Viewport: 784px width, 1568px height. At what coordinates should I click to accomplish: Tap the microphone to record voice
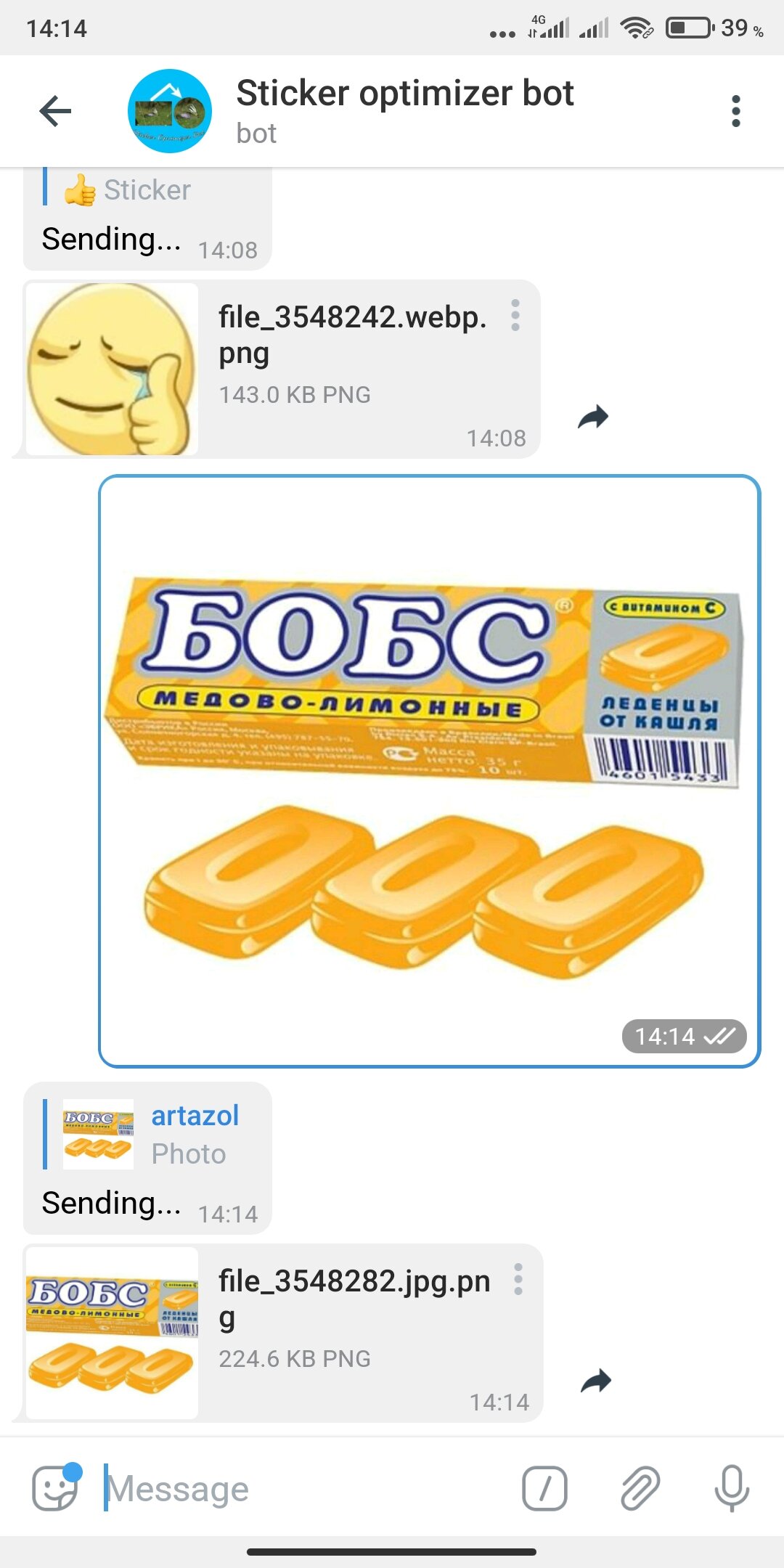click(732, 1488)
